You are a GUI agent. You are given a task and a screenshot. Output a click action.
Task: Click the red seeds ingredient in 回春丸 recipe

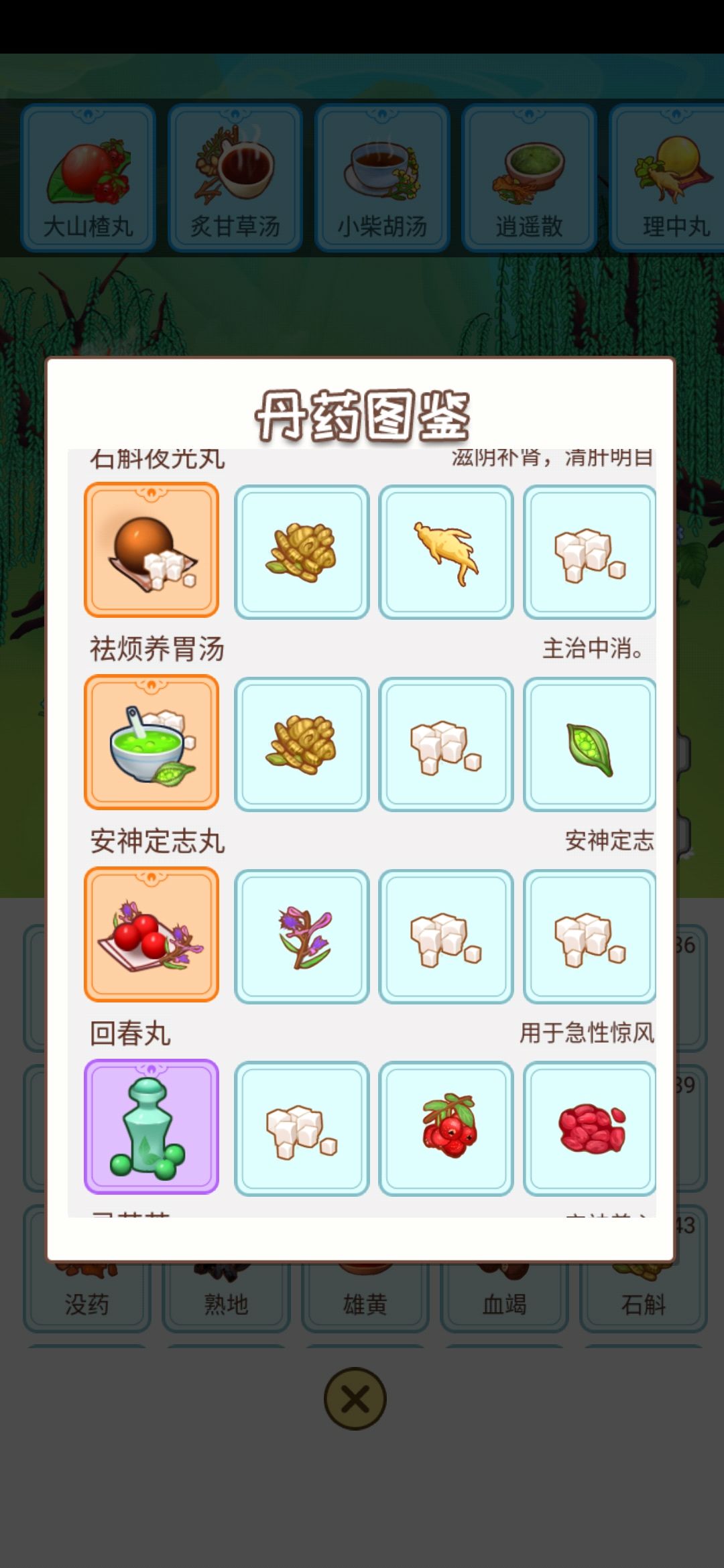[590, 1128]
